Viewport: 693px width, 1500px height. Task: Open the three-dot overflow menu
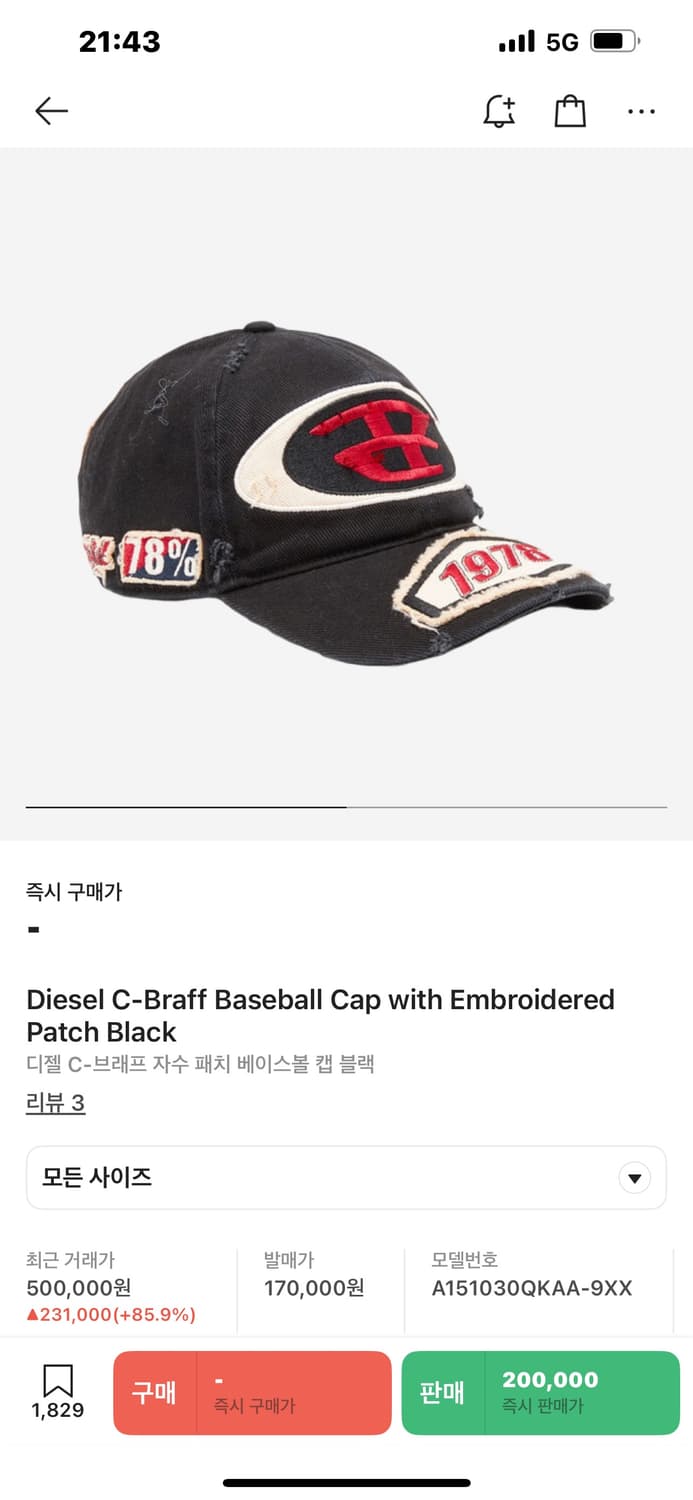[641, 112]
